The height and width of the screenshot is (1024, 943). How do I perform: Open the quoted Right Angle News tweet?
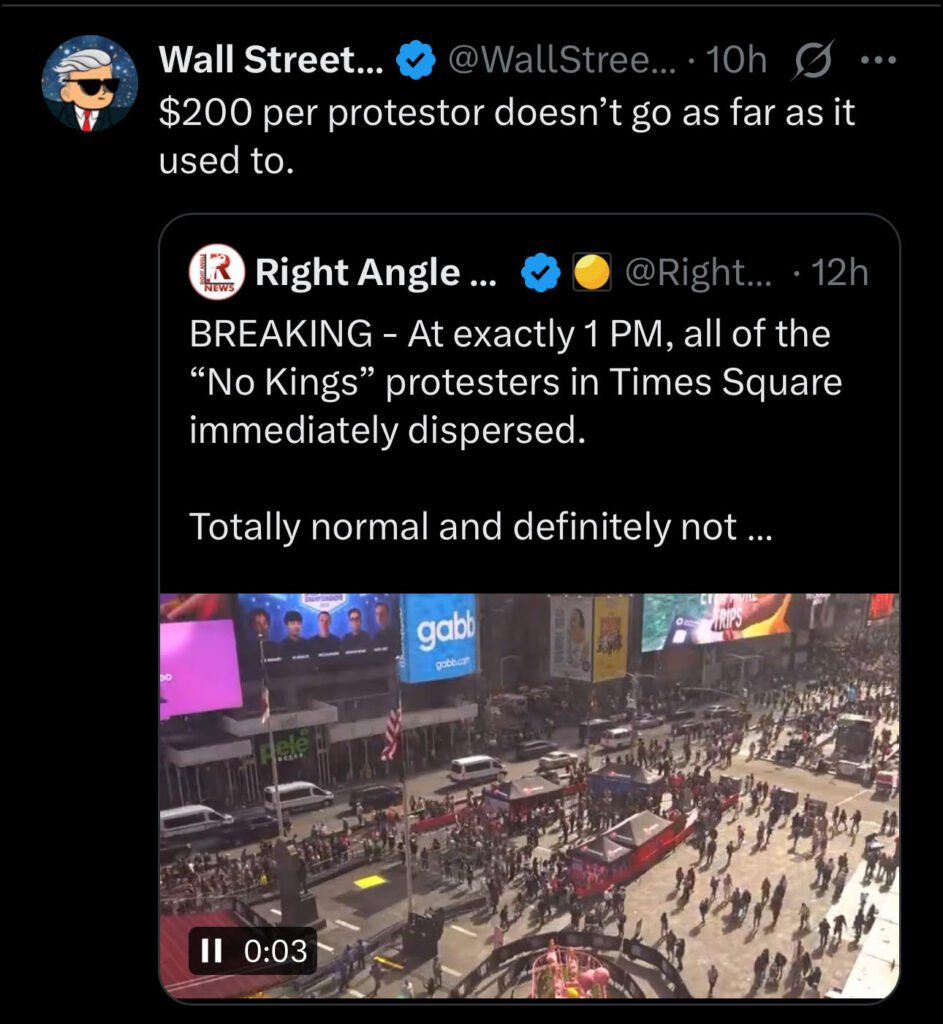coord(528,432)
